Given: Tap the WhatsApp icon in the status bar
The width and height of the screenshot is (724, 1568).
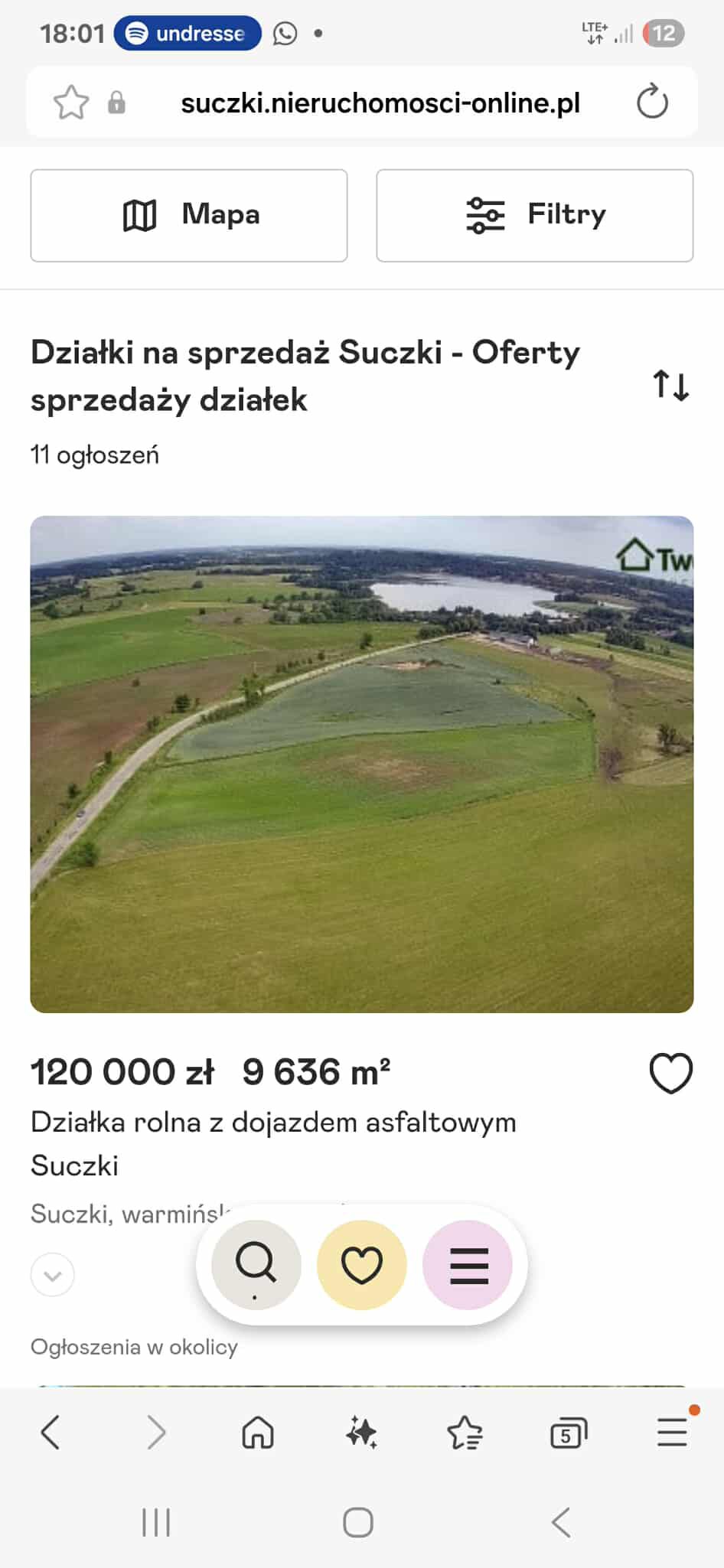Looking at the screenshot, I should pyautogui.click(x=284, y=34).
